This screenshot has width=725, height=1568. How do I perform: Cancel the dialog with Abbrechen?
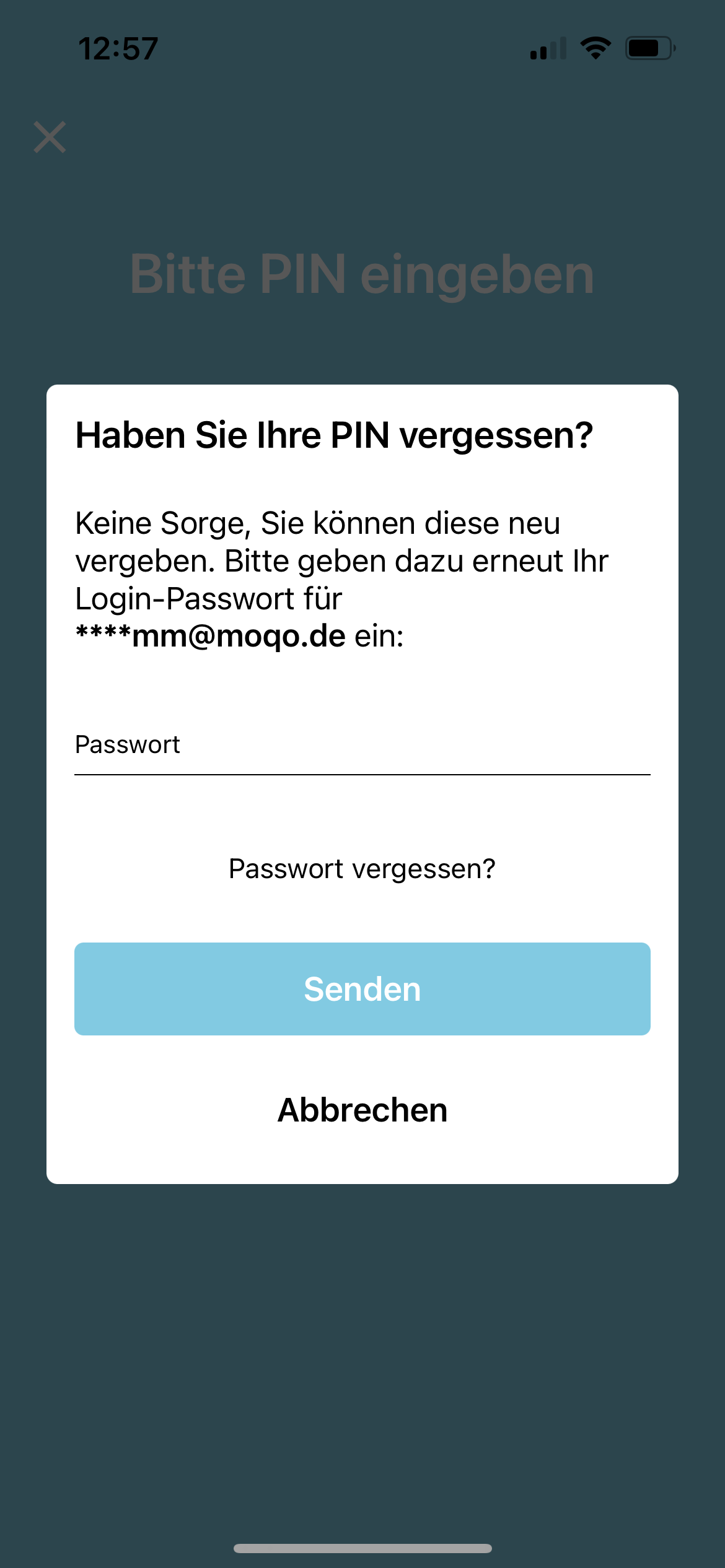(x=362, y=1110)
